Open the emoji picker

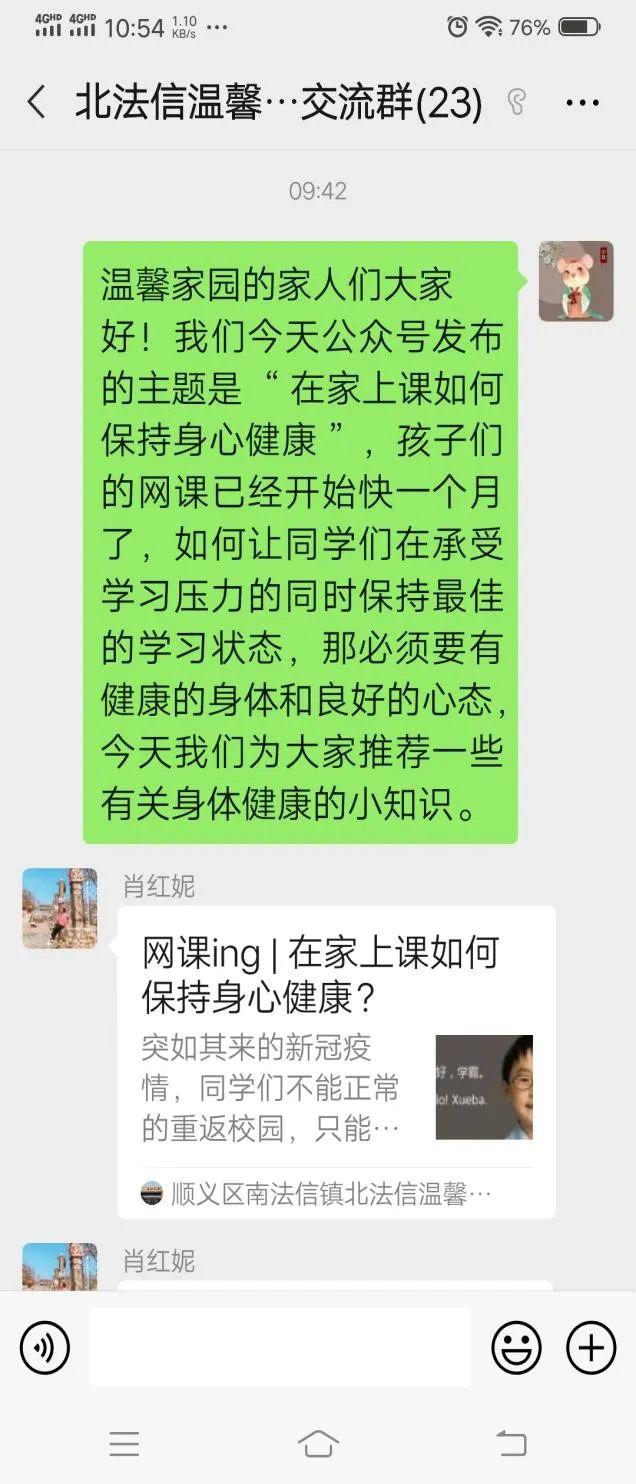pyautogui.click(x=516, y=1347)
